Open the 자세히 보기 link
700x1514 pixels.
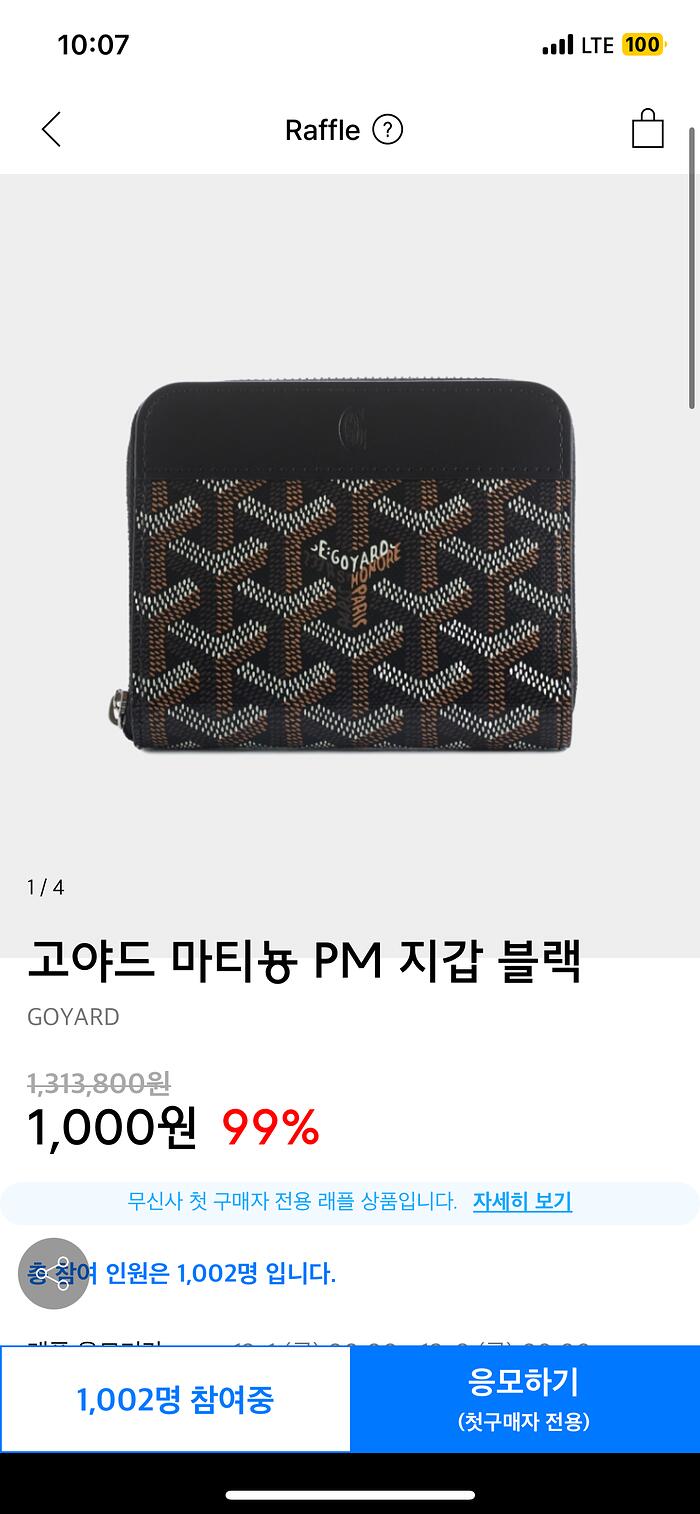[x=522, y=1201]
